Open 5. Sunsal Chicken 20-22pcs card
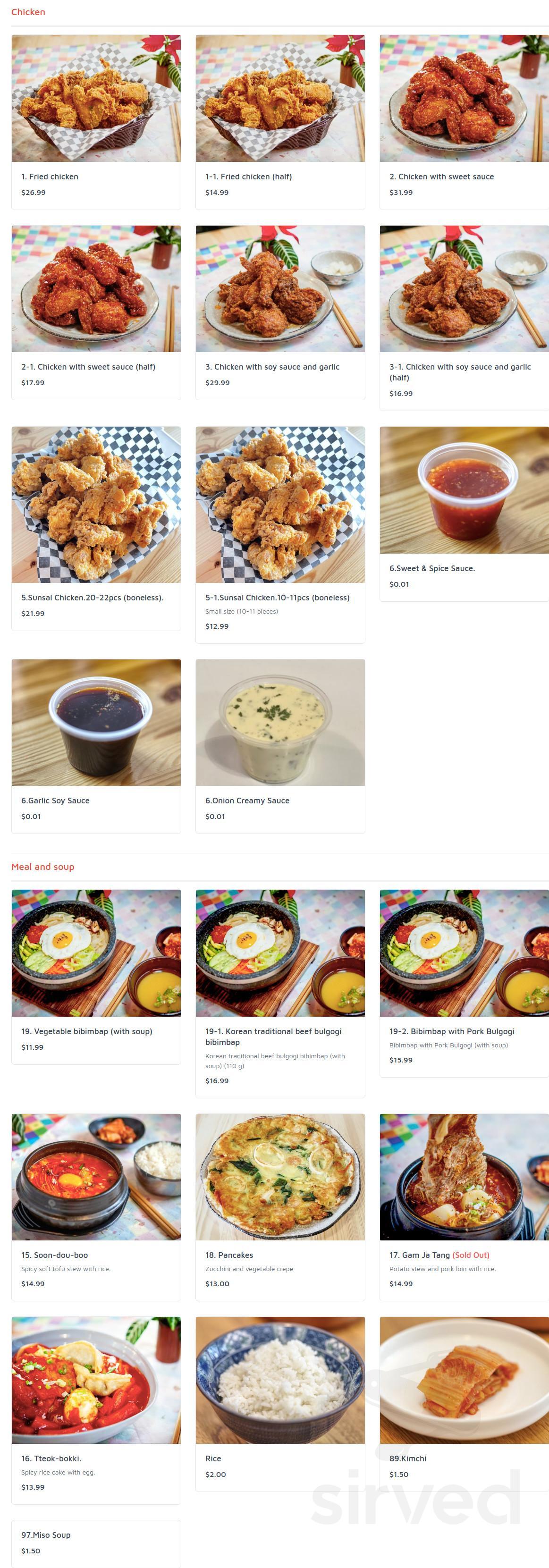The image size is (549, 1568). [x=95, y=528]
